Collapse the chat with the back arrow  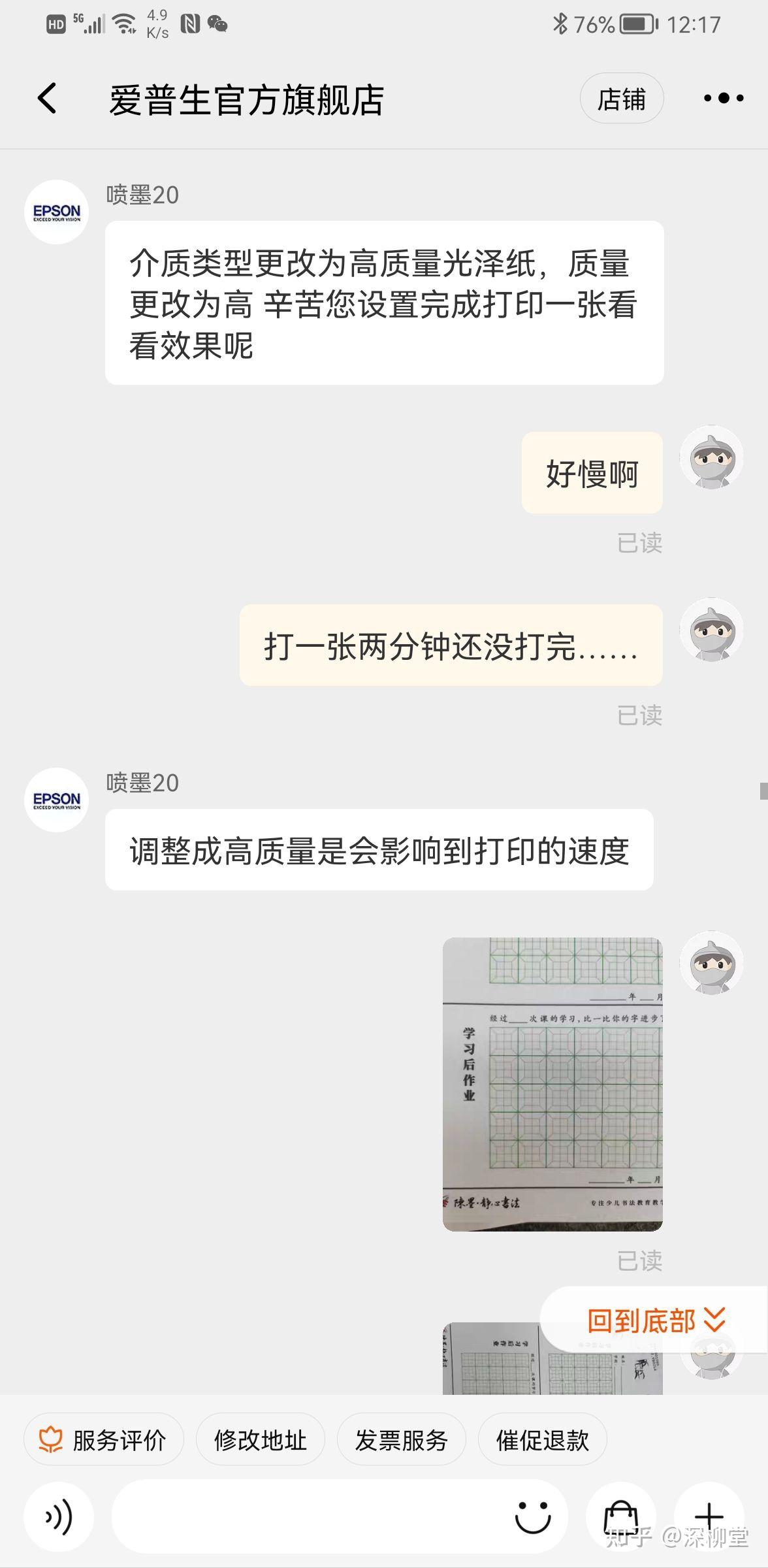[x=46, y=99]
